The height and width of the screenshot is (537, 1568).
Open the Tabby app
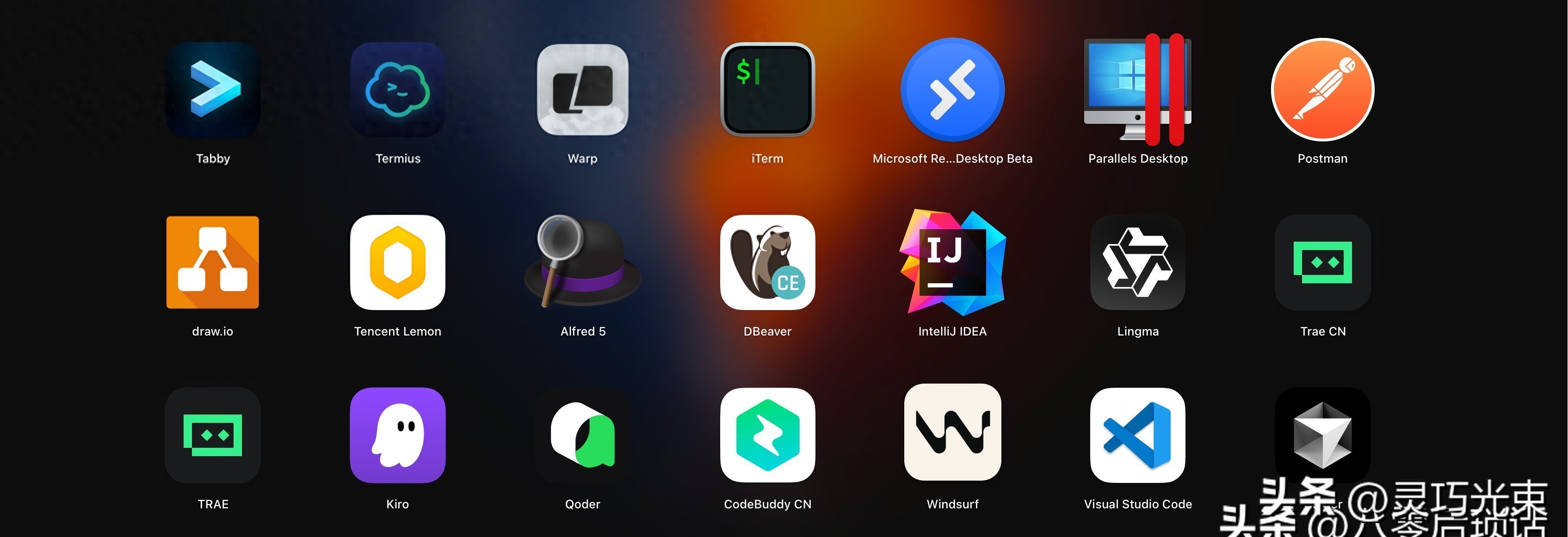coord(212,89)
